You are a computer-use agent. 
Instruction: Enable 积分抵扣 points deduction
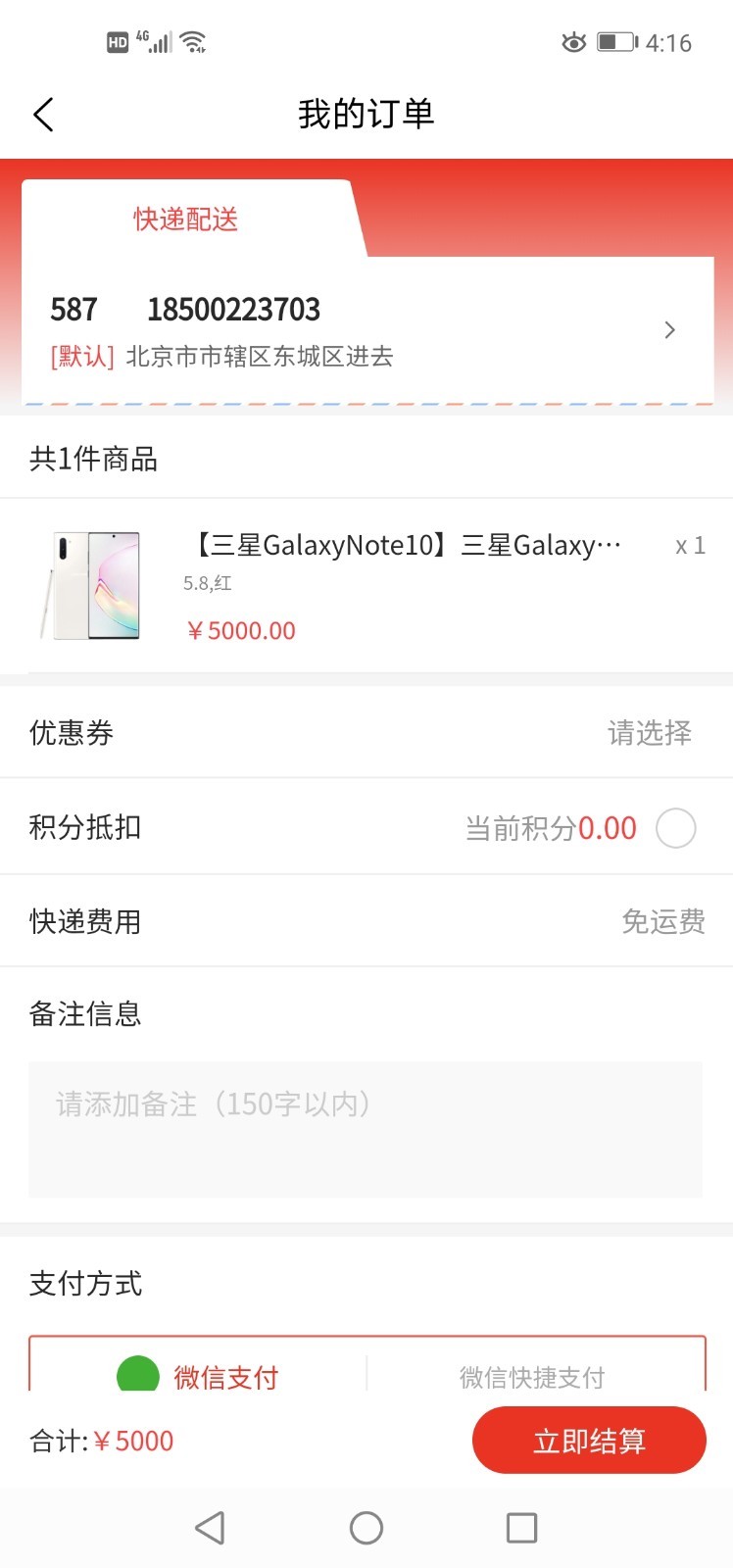tap(675, 828)
